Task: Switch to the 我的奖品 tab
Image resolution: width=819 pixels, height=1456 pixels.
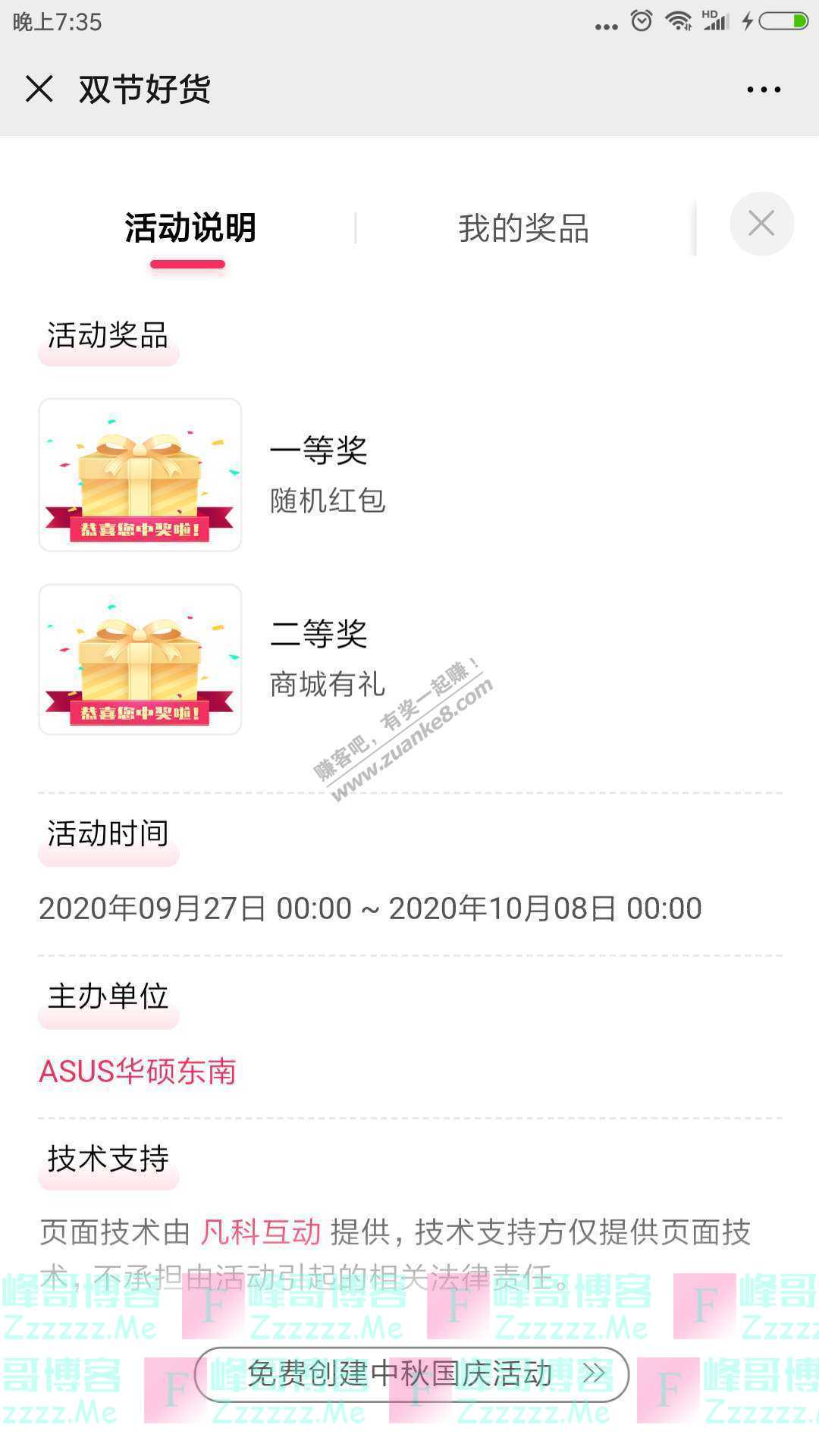Action: tap(523, 228)
